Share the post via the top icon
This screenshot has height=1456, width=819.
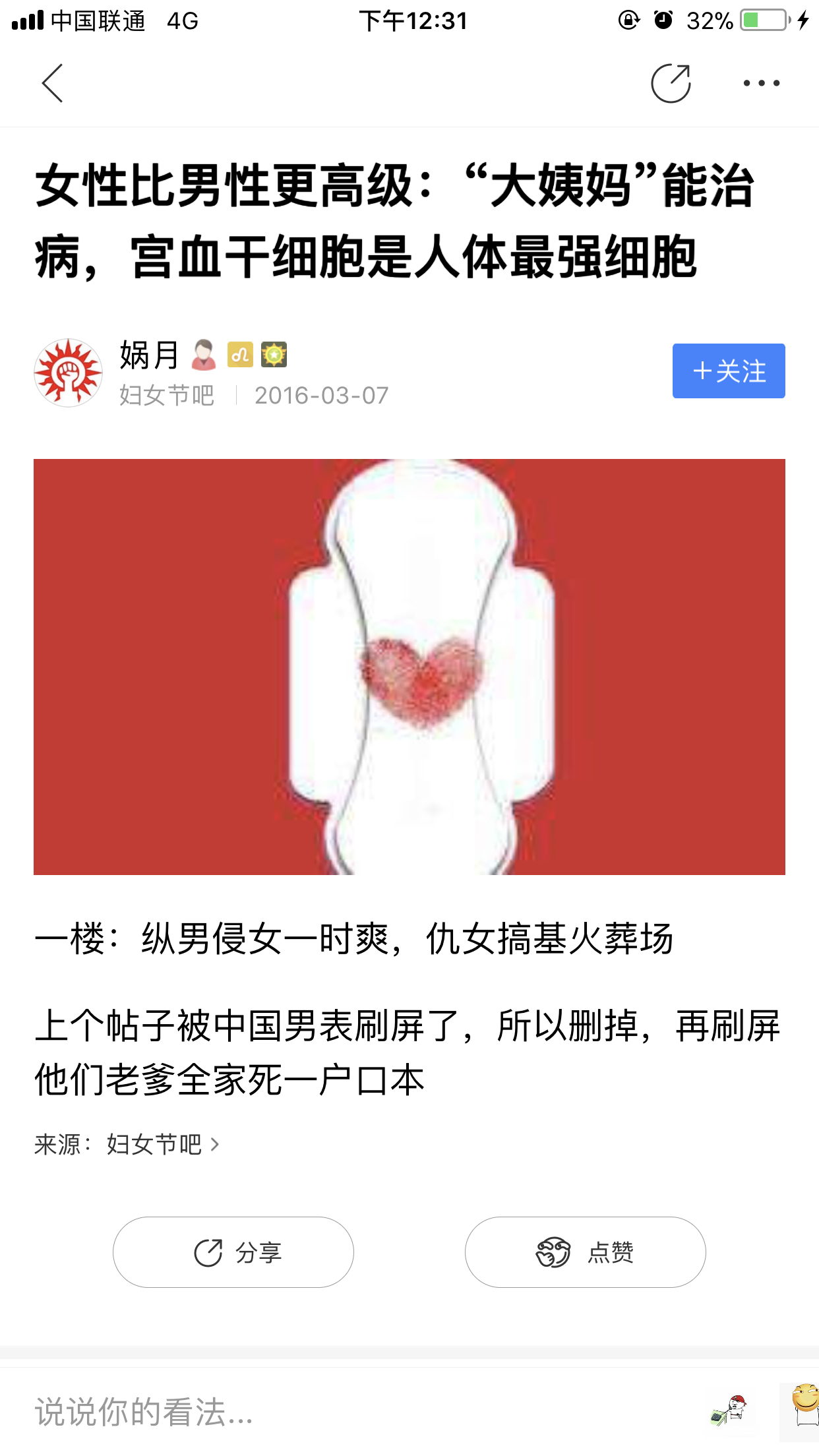(x=671, y=83)
